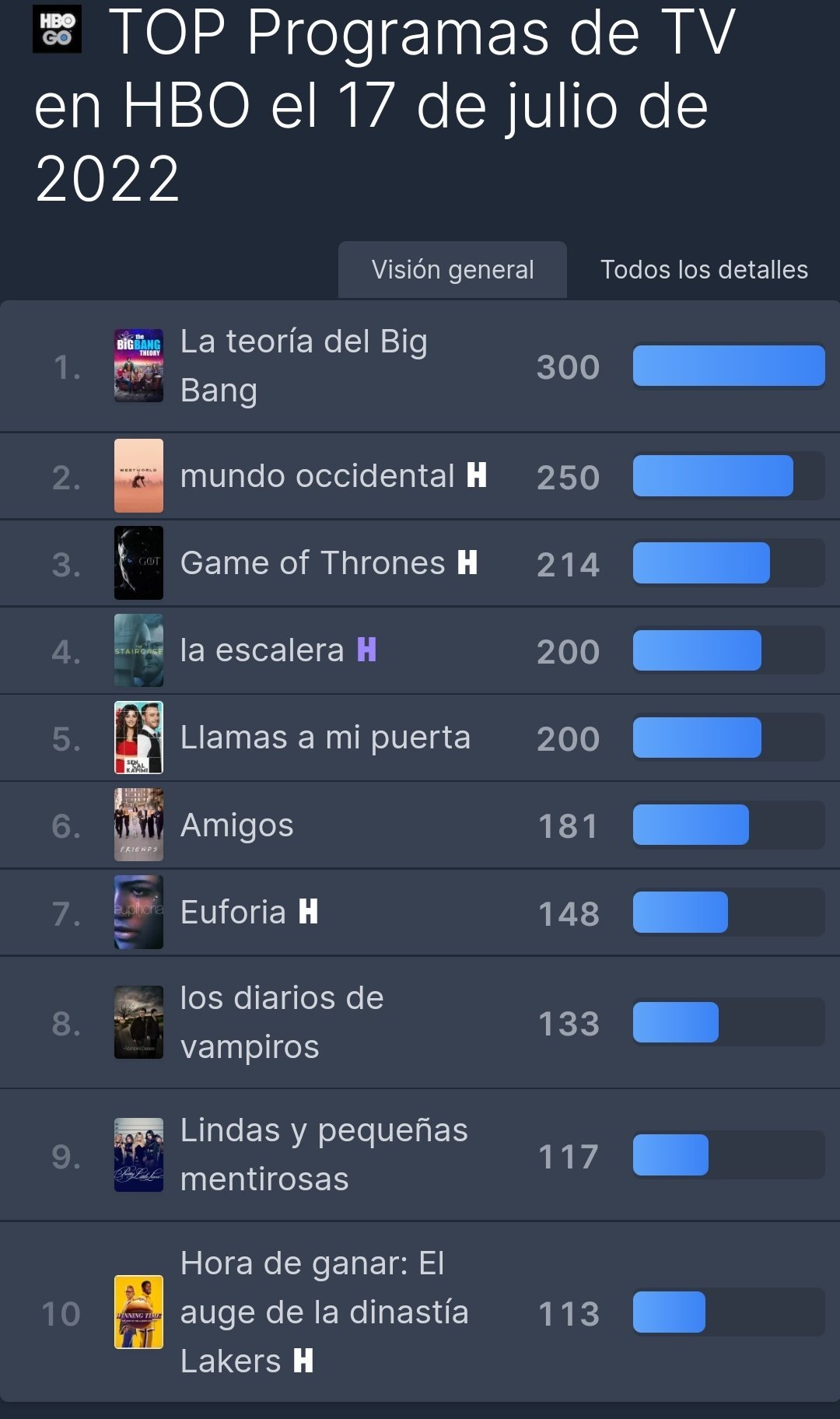Select Lindas y pequeñas mentirosas
Screen dimensions: 840x1419
324,1154
